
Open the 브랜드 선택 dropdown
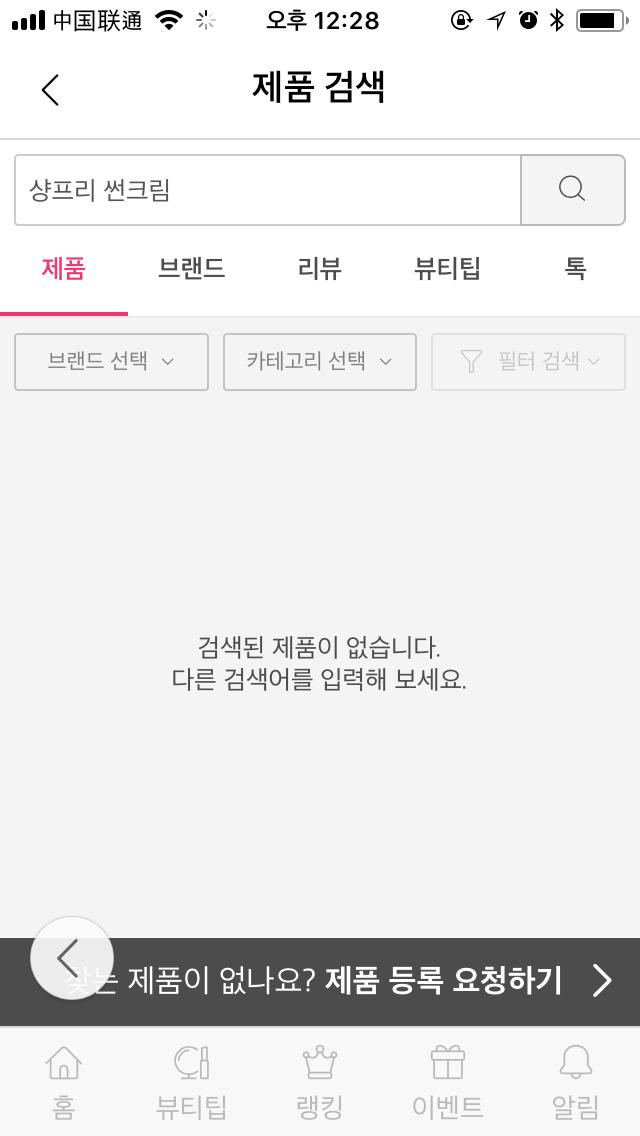[x=111, y=362]
